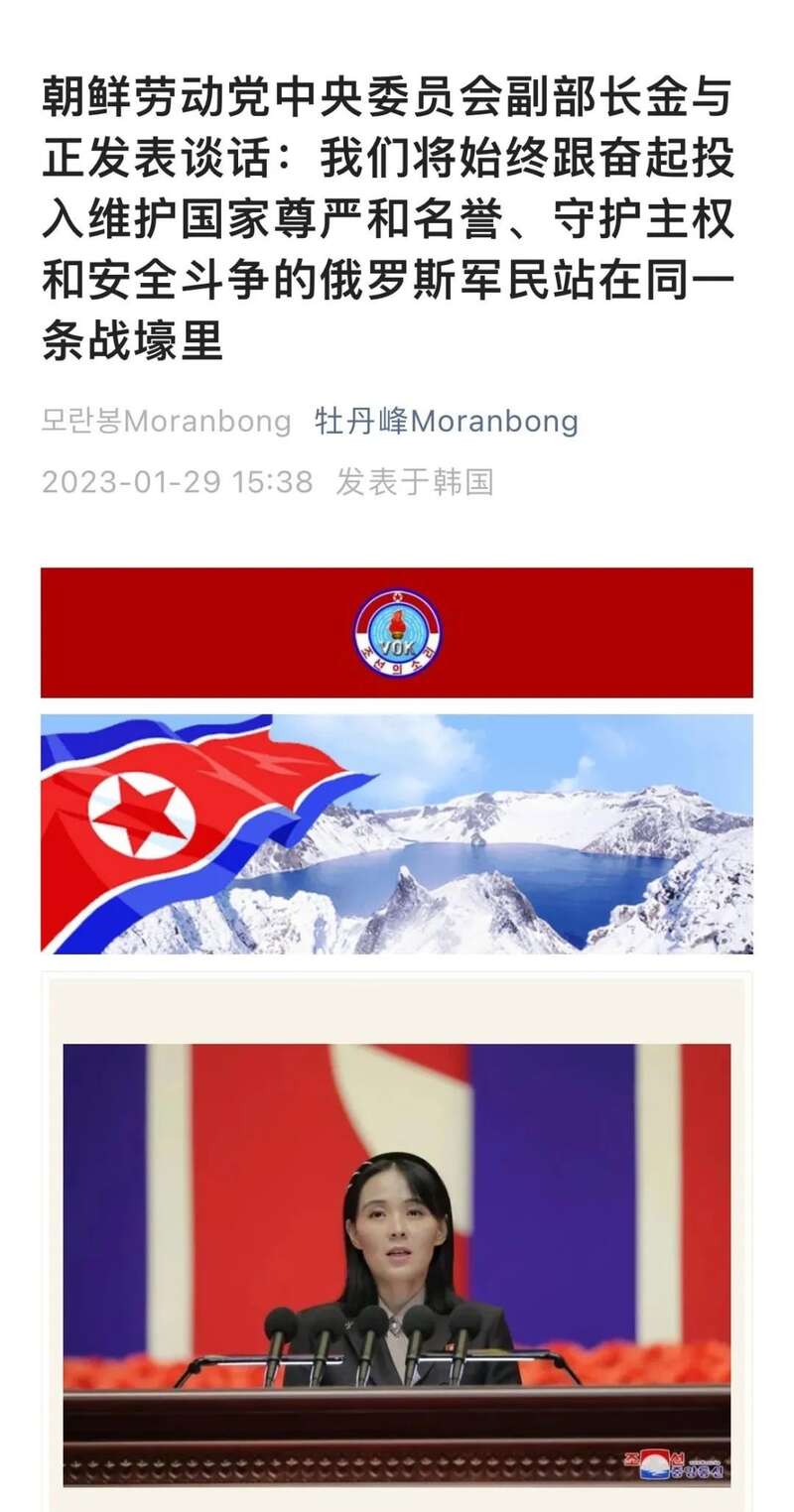Open the 牡丹峰Moranbong account link
The height and width of the screenshot is (1512, 794).
(446, 422)
